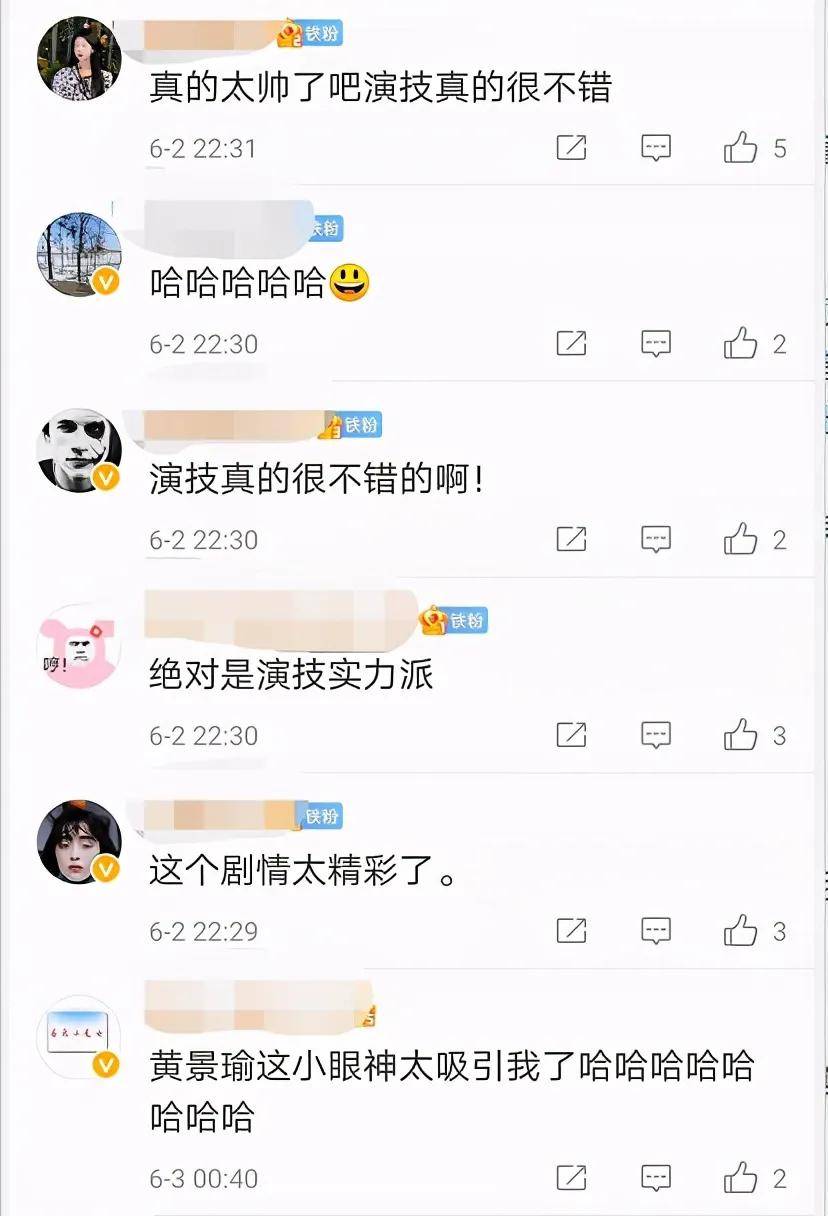
Task: Repost the '哈哈哈哈哈' smiley comment
Action: point(571,345)
